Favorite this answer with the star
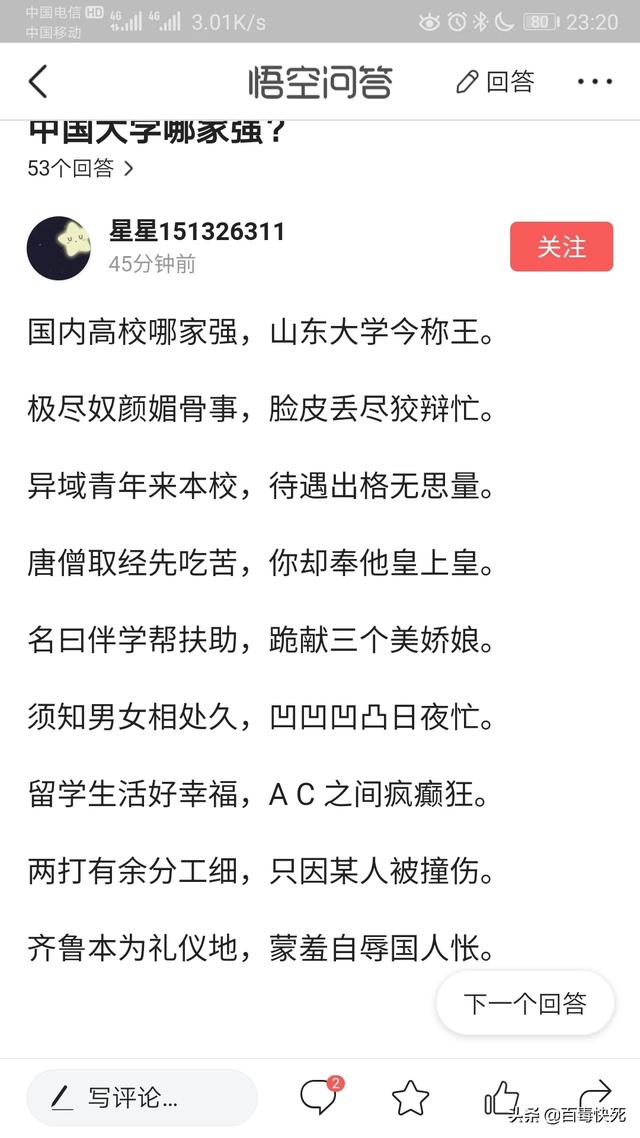Image resolution: width=640 pixels, height=1138 pixels. [x=410, y=1098]
